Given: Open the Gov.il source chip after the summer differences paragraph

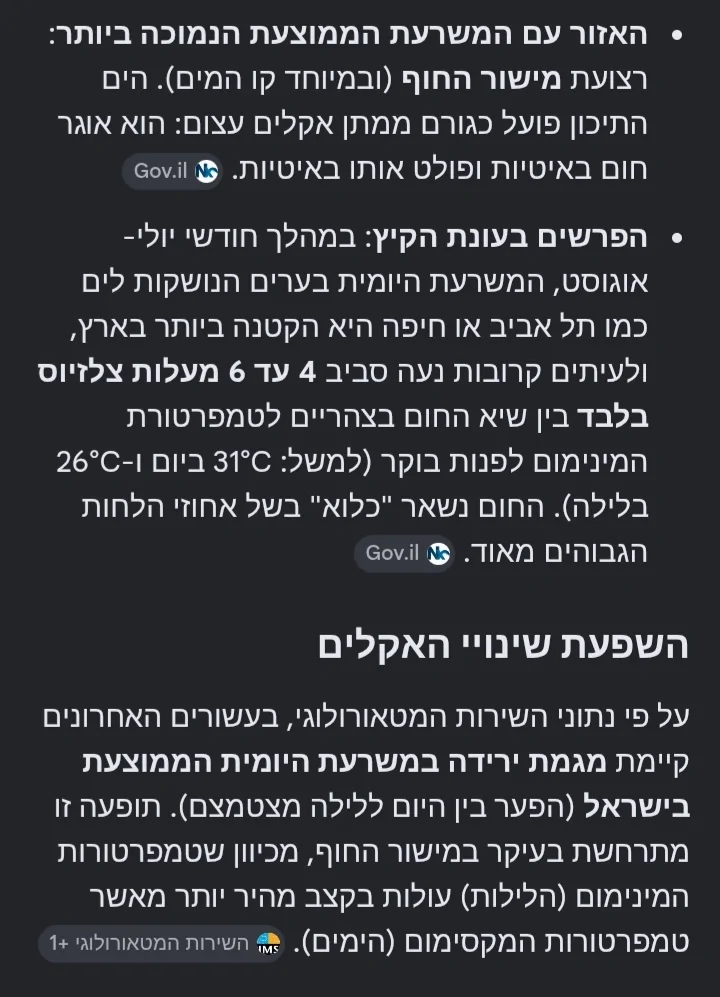Looking at the screenshot, I should 405,553.
